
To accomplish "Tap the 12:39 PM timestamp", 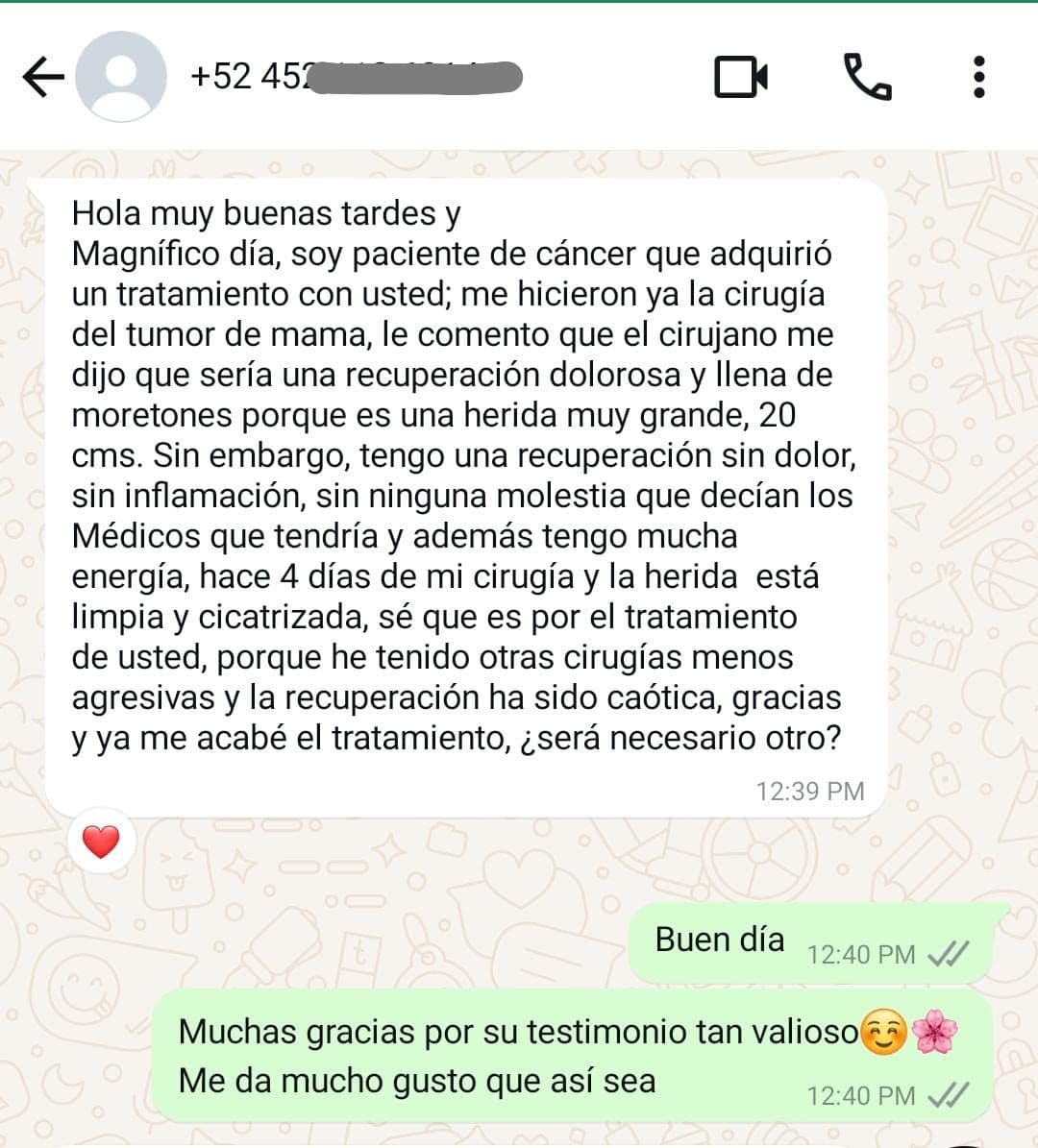I will tap(807, 792).
